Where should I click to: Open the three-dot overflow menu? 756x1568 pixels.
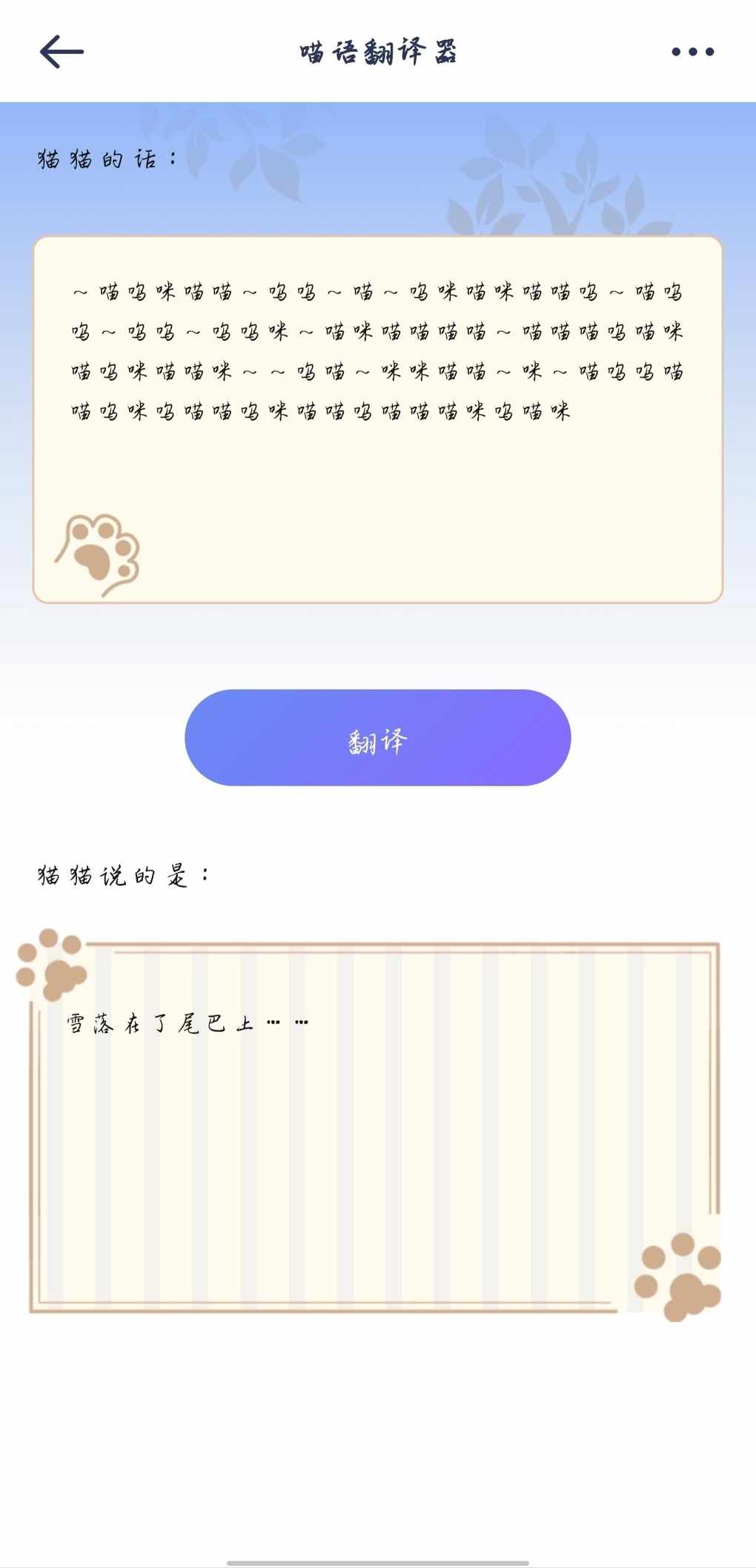[692, 52]
